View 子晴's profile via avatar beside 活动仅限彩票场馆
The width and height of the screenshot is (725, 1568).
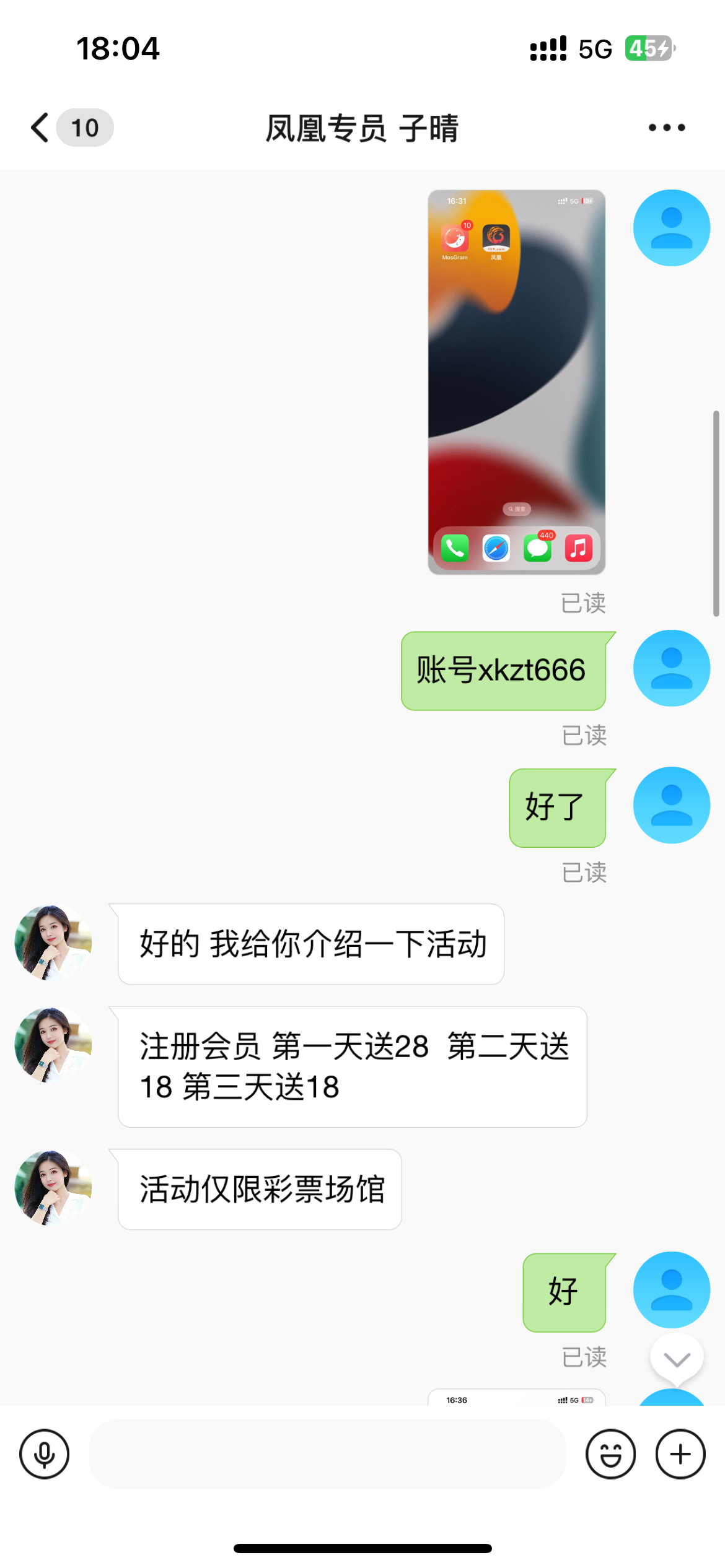tap(53, 1188)
